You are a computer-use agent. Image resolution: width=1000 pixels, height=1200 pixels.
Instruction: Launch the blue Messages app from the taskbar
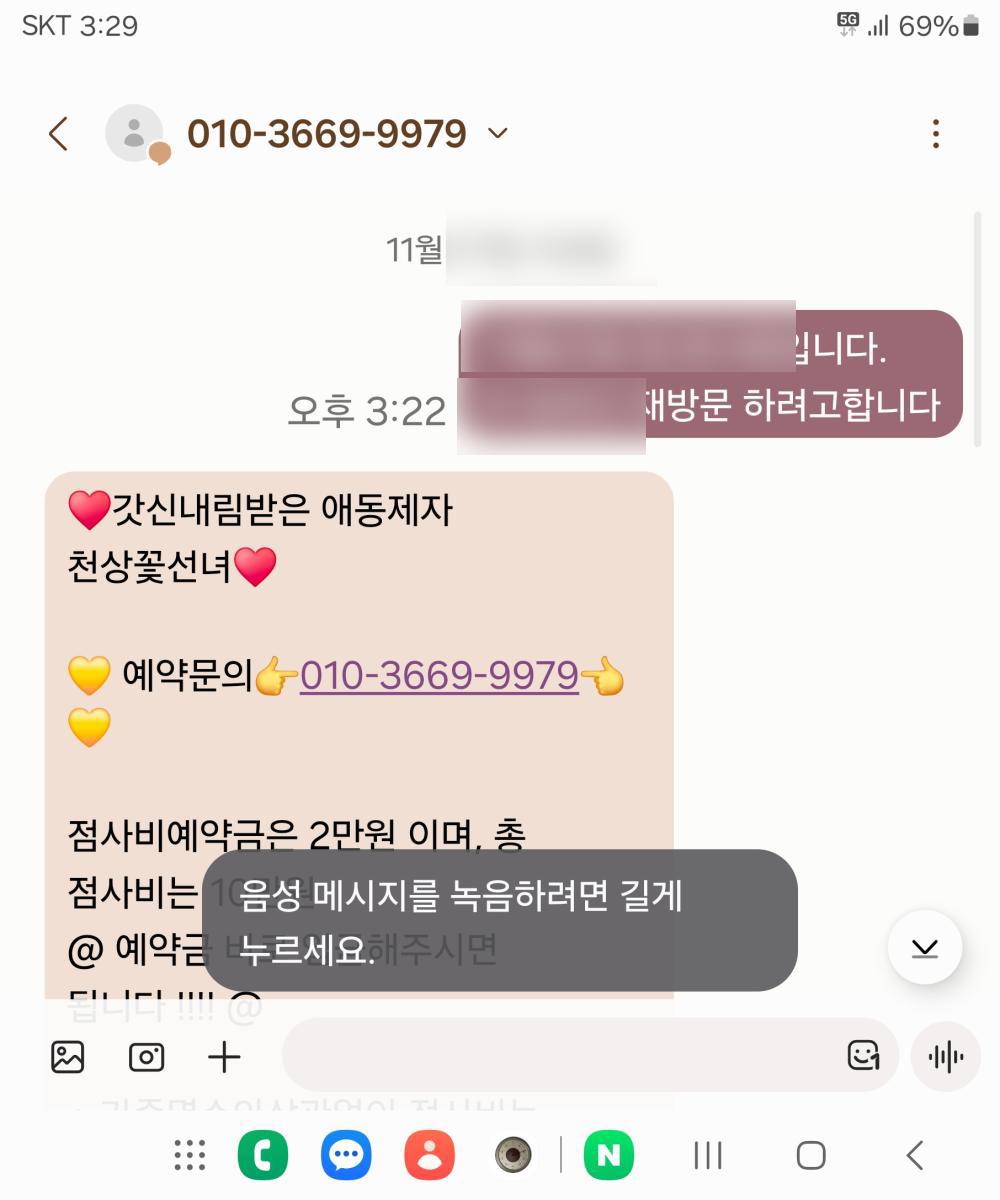tap(346, 1156)
